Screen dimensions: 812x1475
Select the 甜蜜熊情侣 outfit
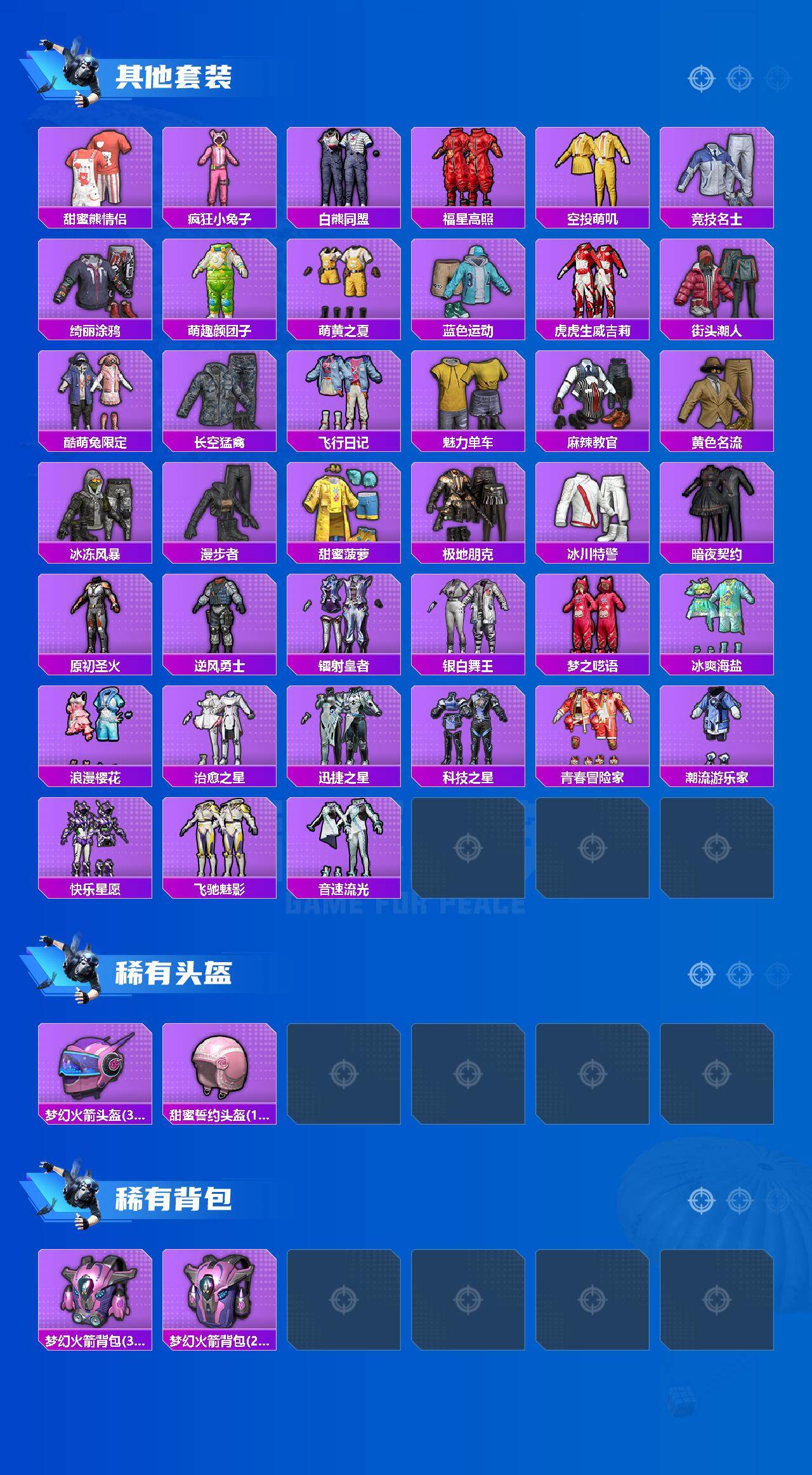click(x=95, y=171)
